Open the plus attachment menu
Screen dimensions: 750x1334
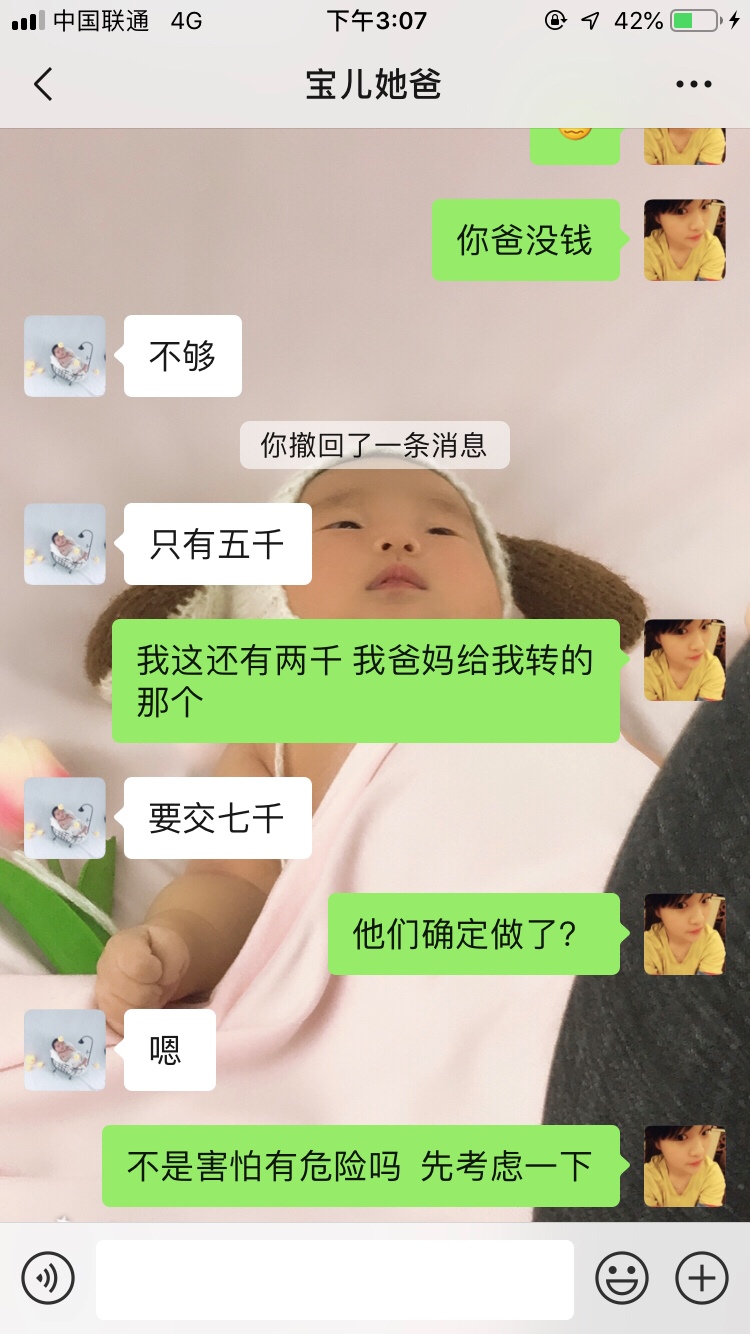701,1278
